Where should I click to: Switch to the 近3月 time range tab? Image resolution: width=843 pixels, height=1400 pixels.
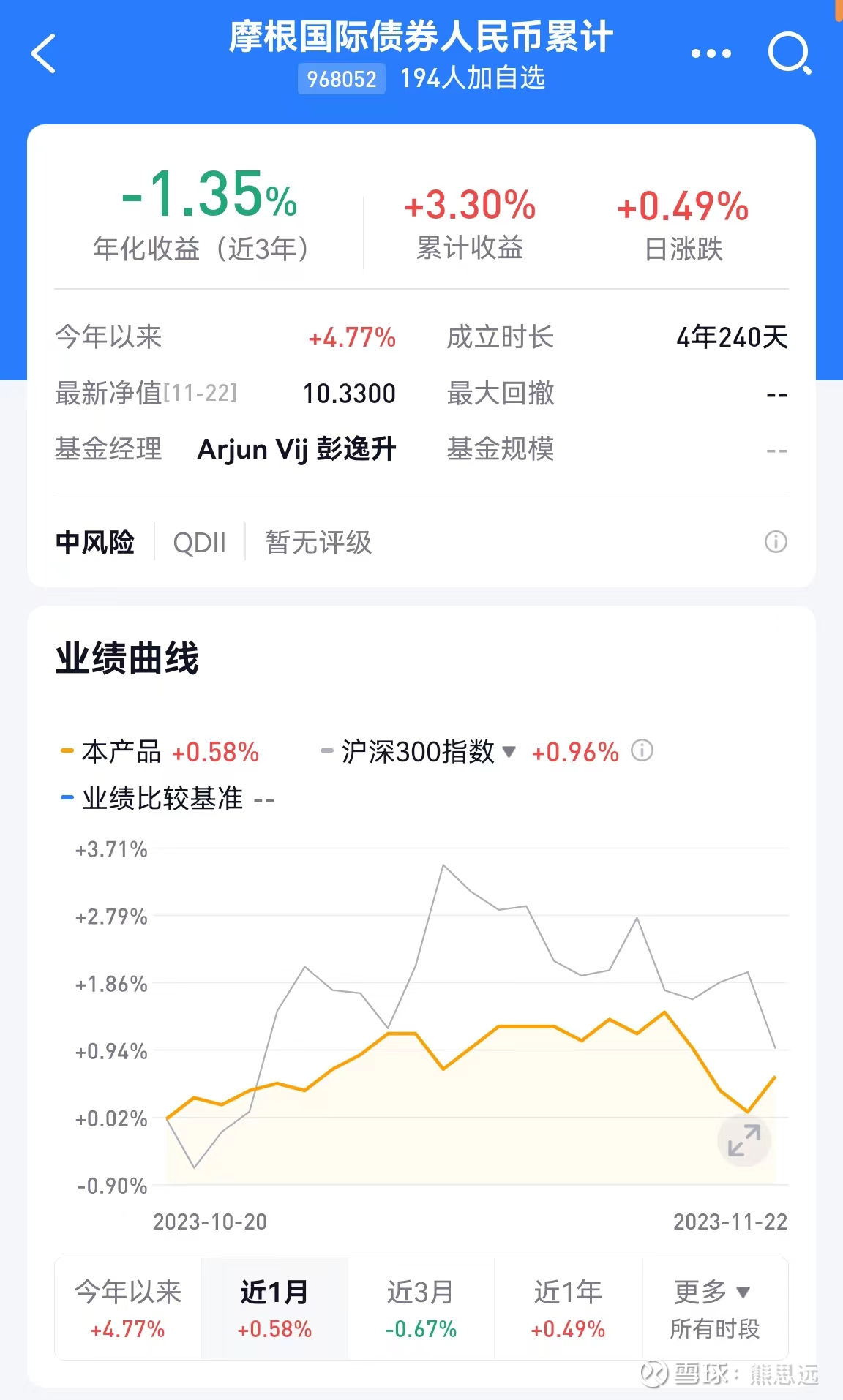421,1309
